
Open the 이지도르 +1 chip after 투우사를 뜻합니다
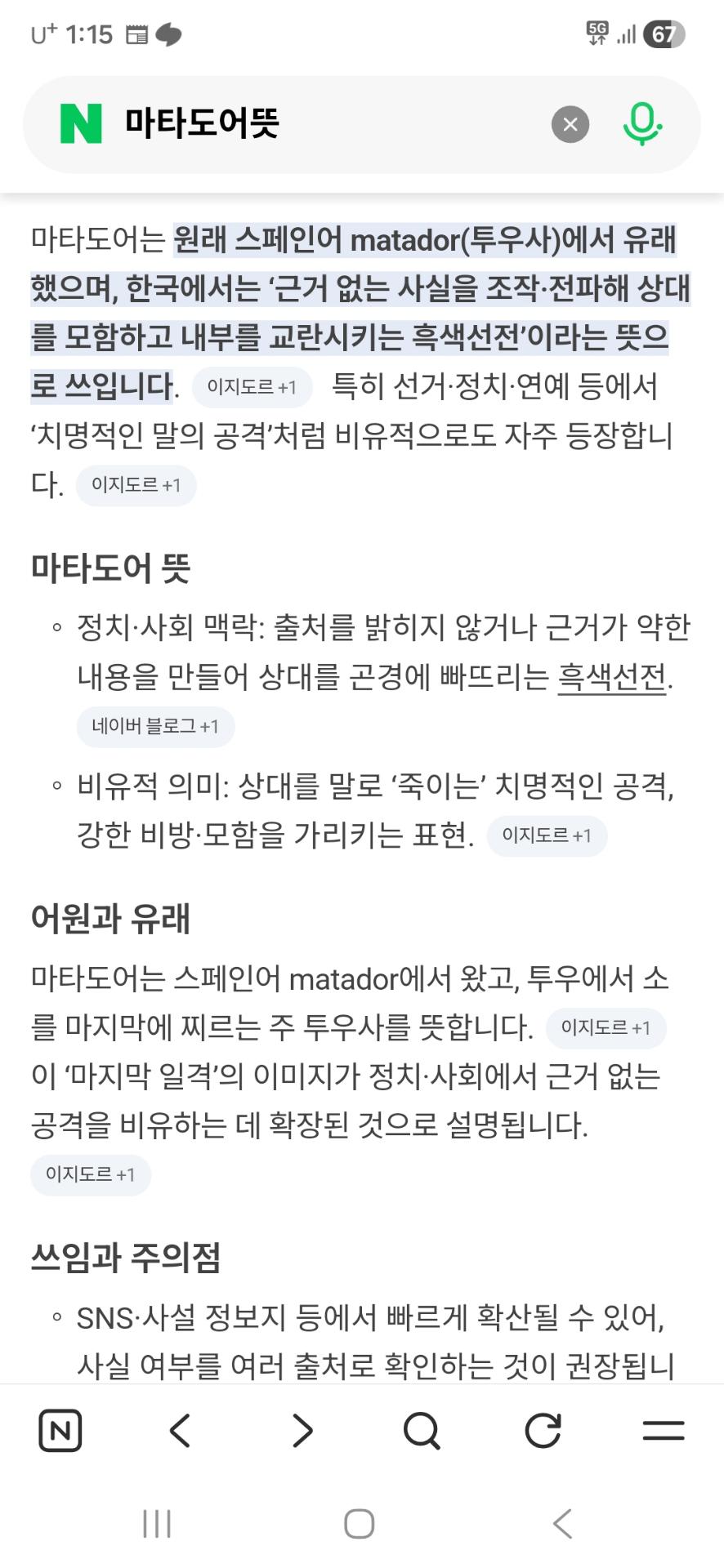tap(606, 1027)
